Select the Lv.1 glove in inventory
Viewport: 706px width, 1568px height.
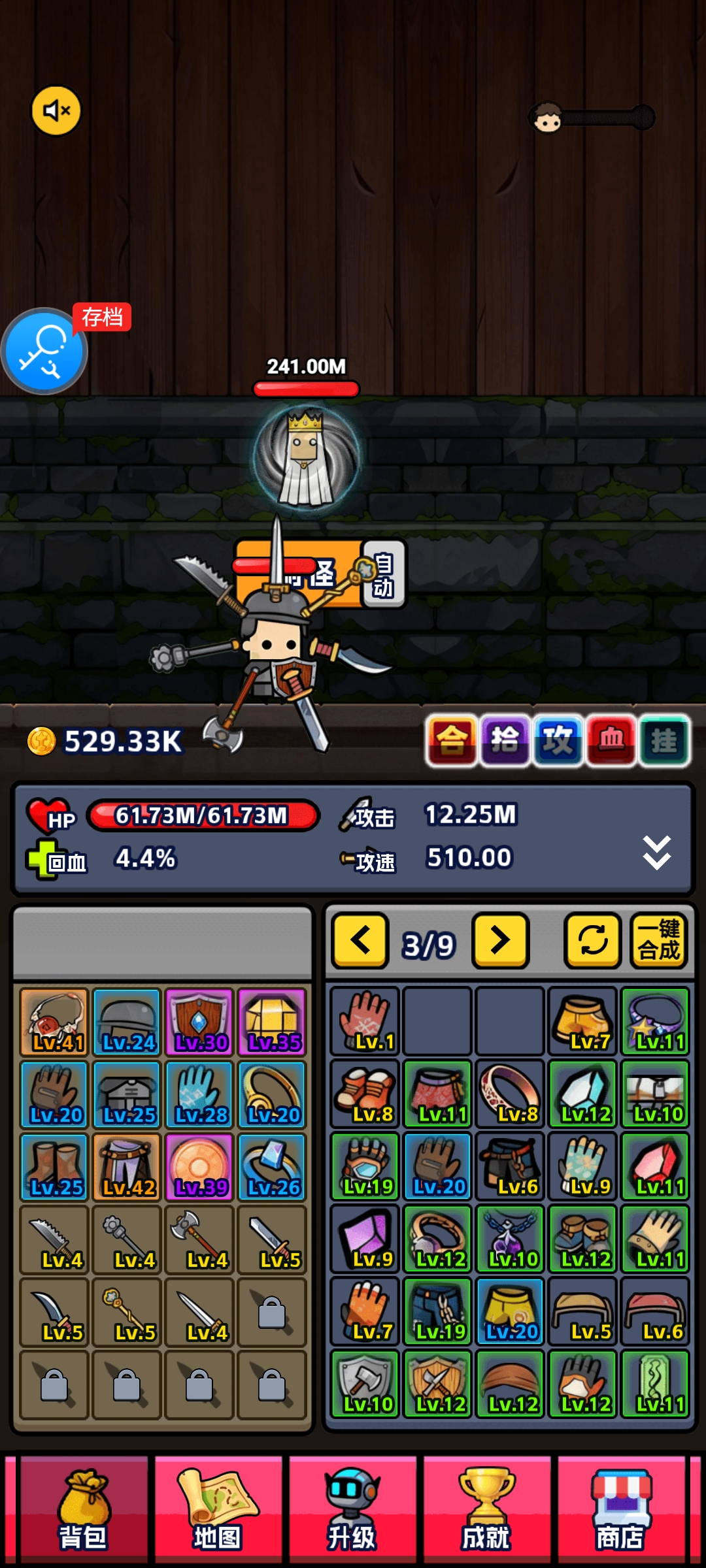365,1021
